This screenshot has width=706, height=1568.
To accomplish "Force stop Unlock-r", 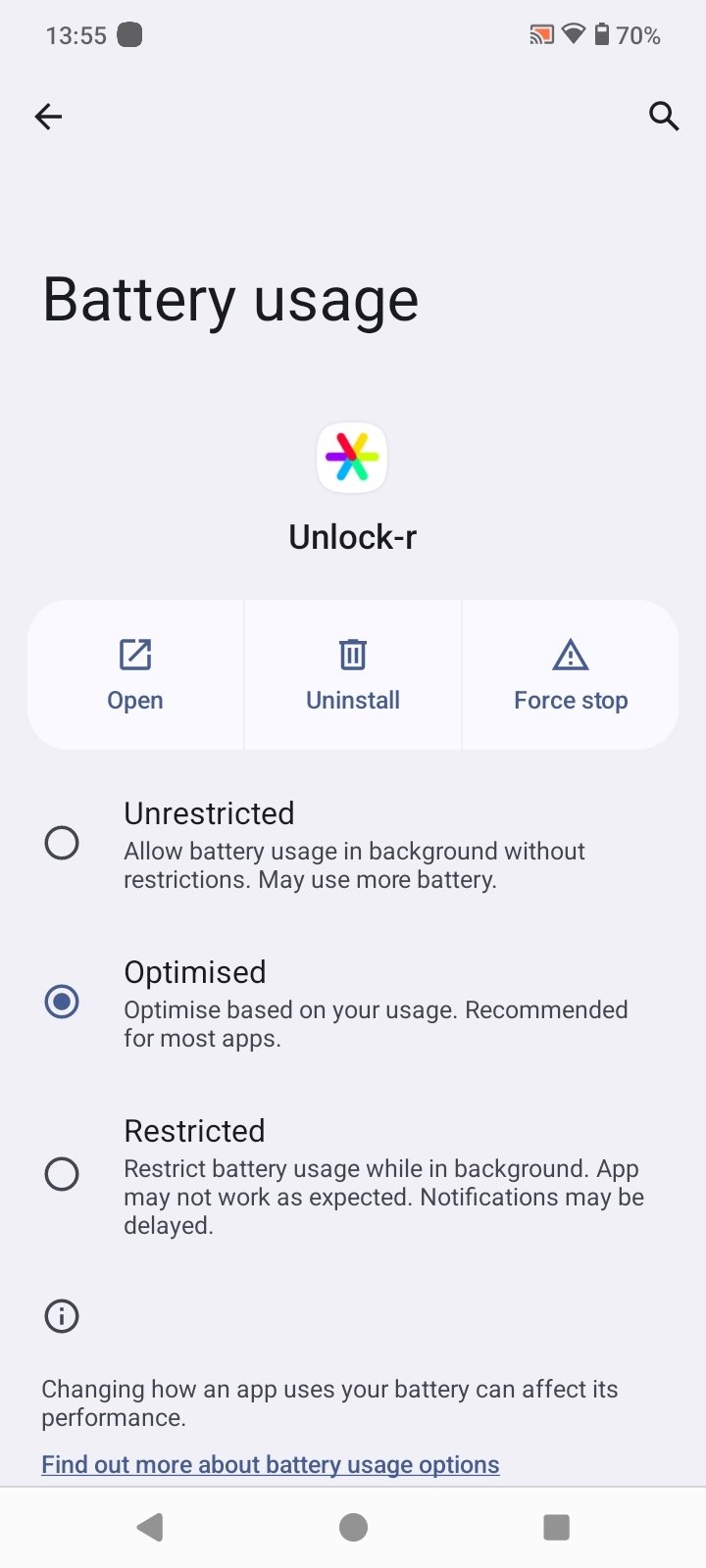I will pyautogui.click(x=571, y=674).
